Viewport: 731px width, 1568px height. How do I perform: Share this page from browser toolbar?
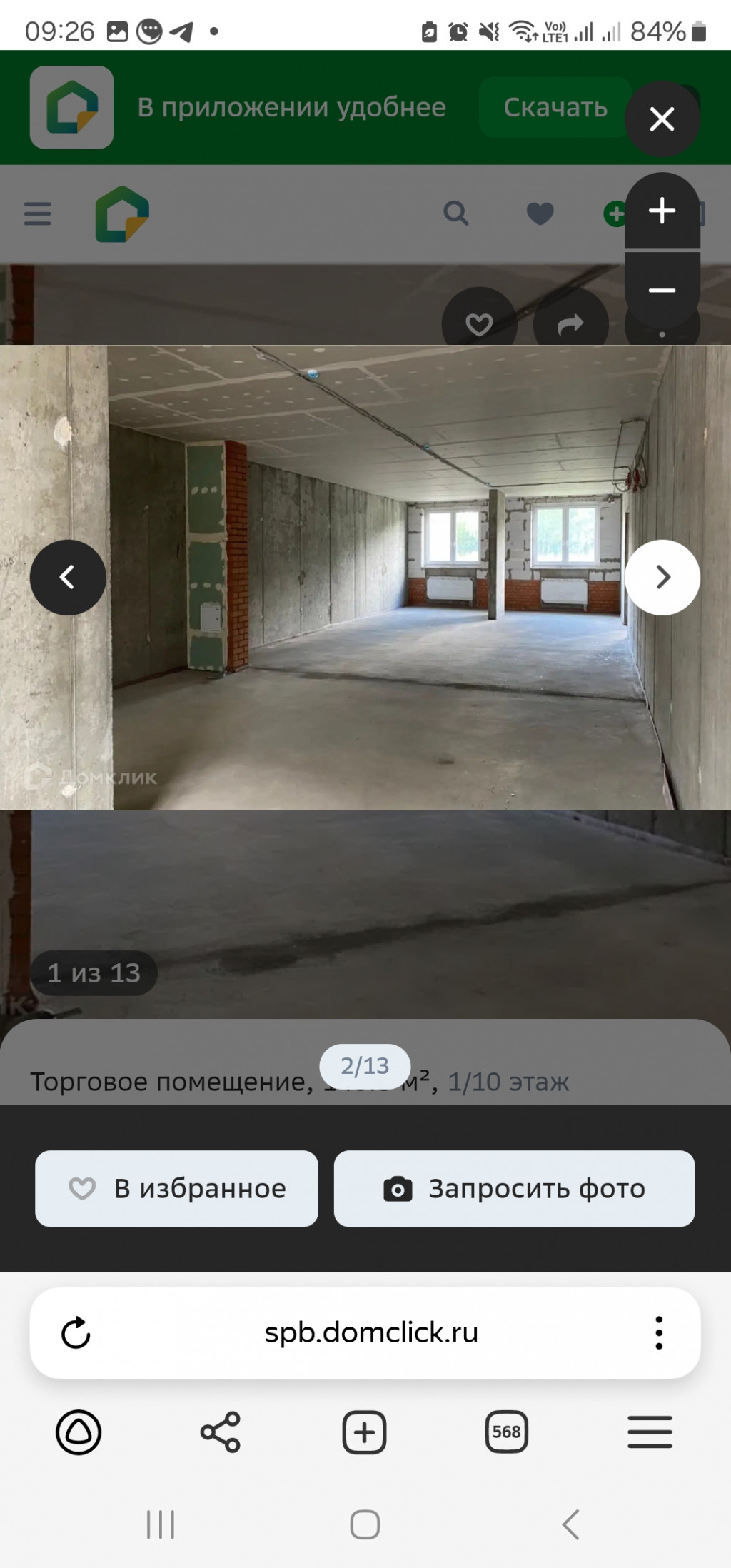(x=221, y=1432)
